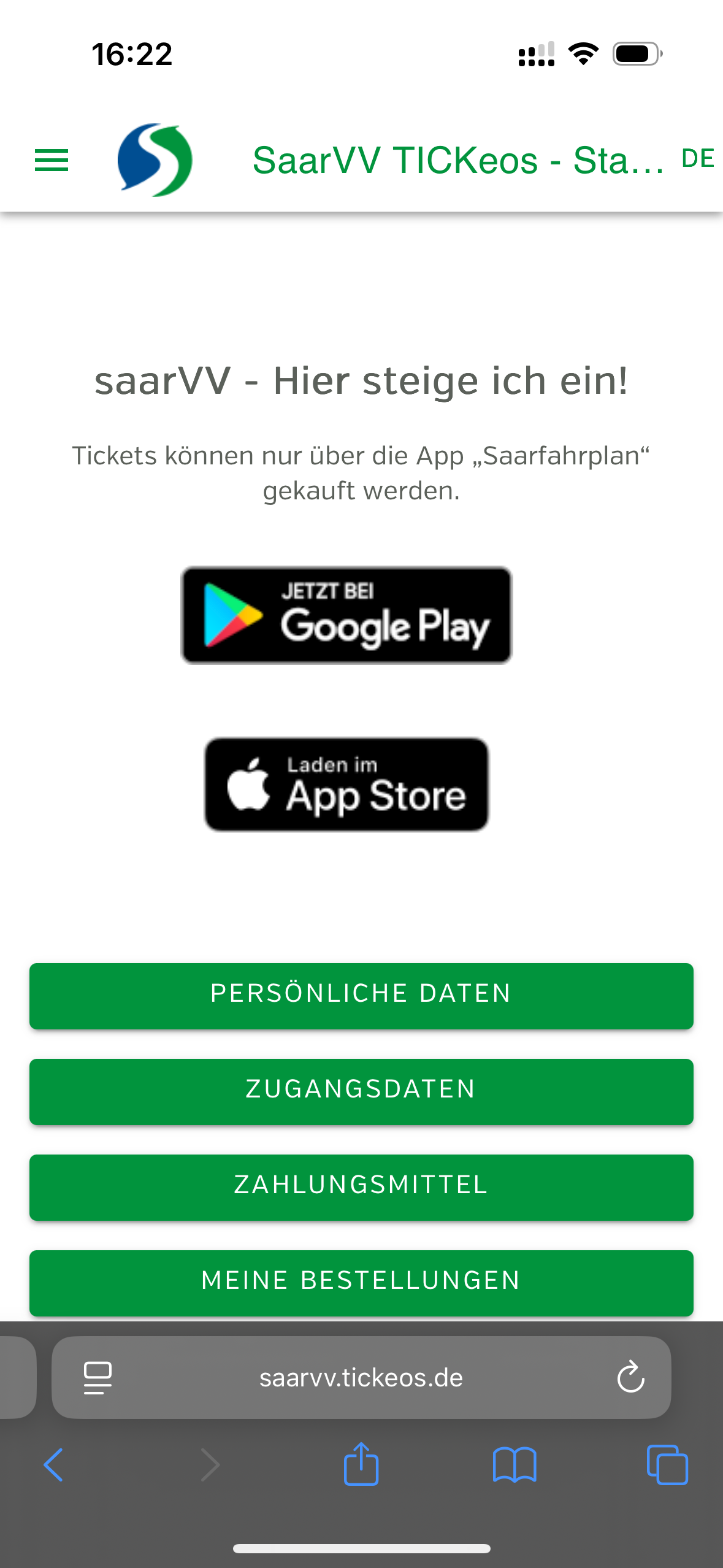Open the Google Play store badge
This screenshot has width=723, height=1568.
(346, 615)
